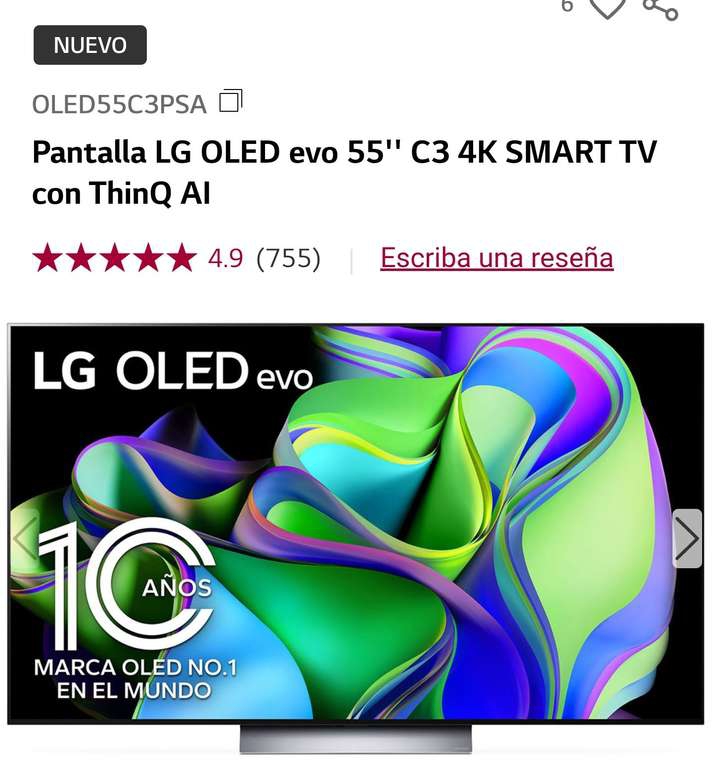The width and height of the screenshot is (712, 768).
Task: Open the LG OLED evo product image
Action: 356,520
